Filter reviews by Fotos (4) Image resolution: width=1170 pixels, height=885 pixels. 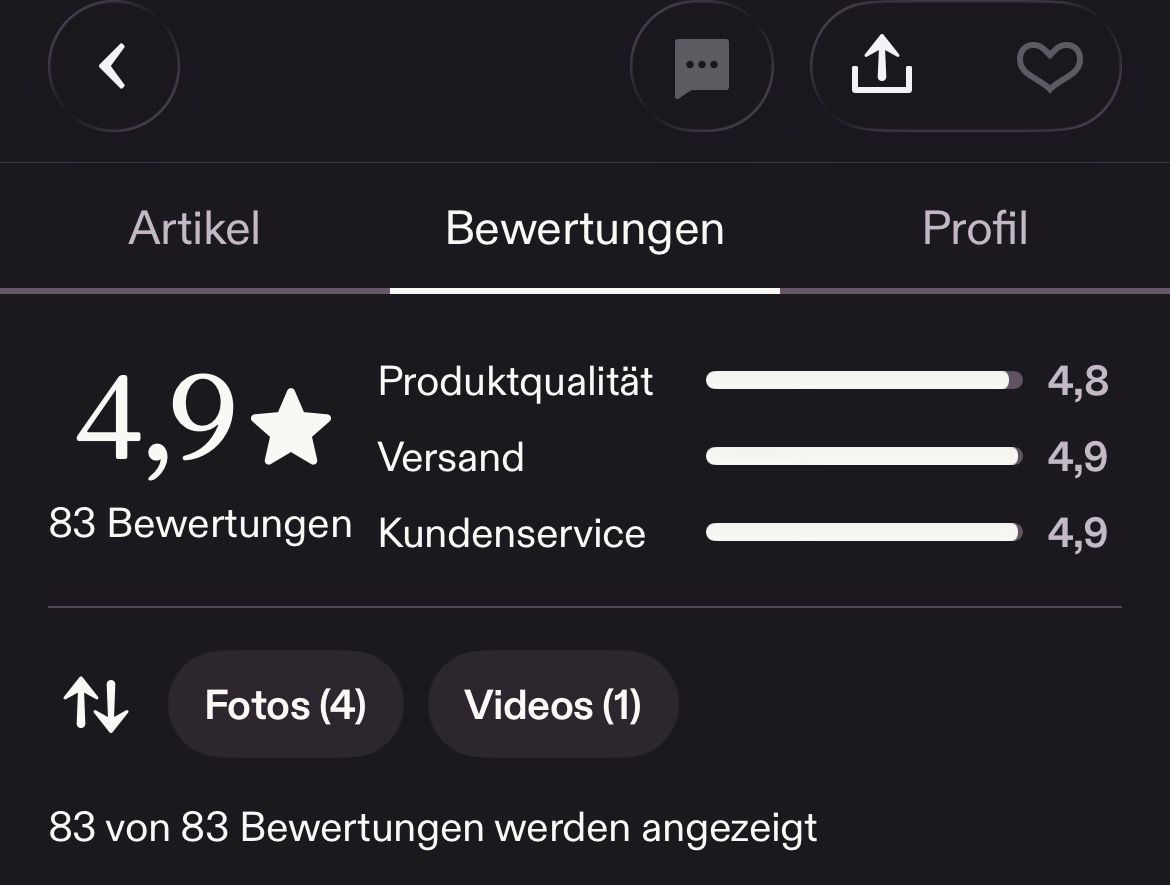[x=285, y=705]
